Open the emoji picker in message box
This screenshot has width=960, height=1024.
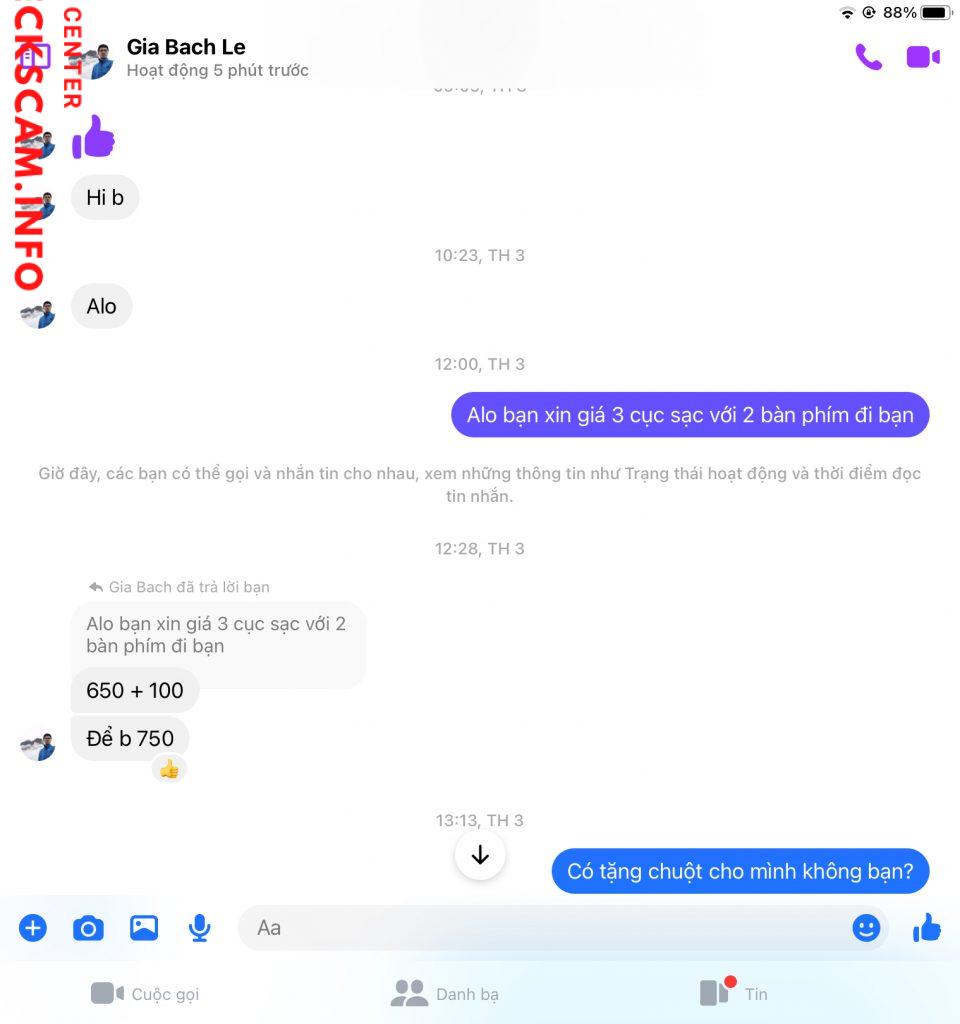pos(866,928)
